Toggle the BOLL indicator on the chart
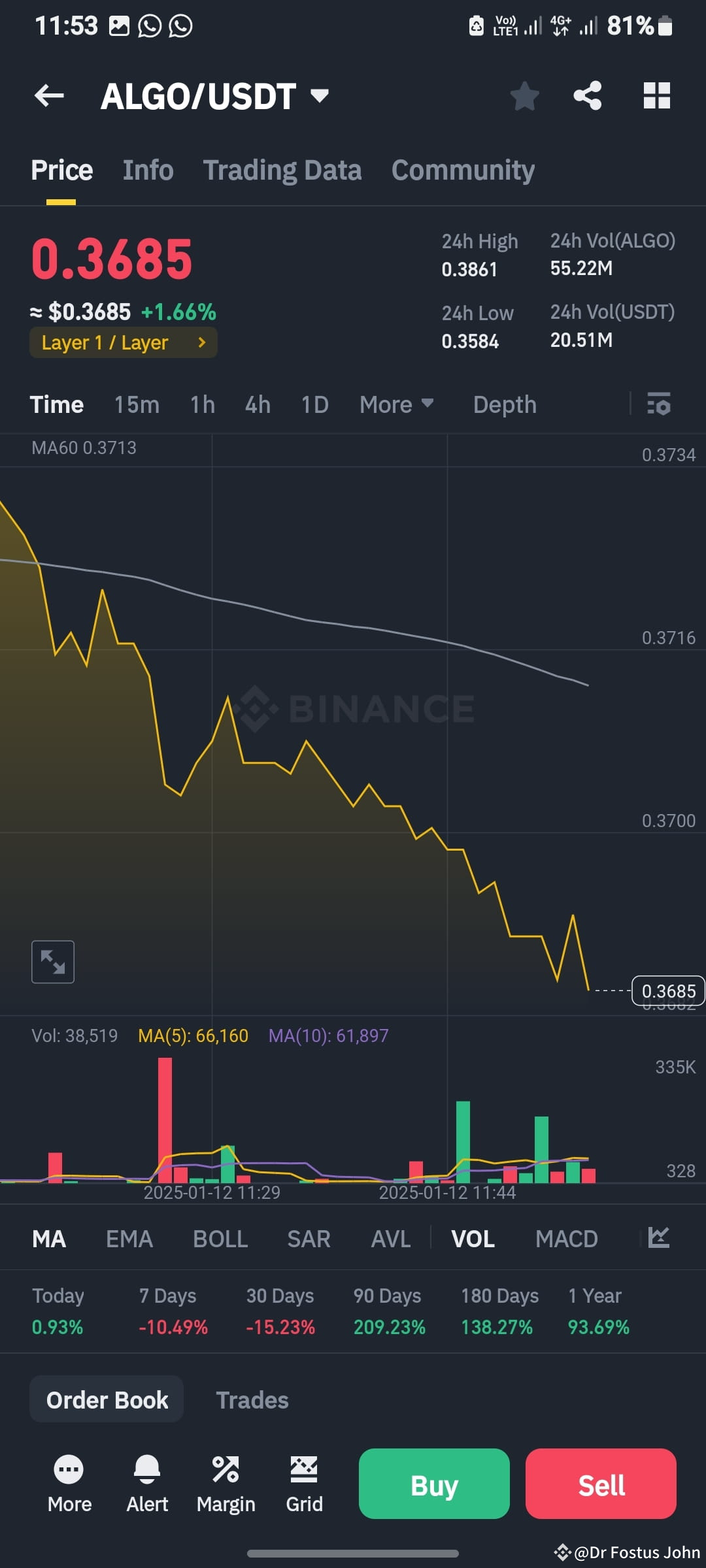The height and width of the screenshot is (1568, 706). (220, 1237)
